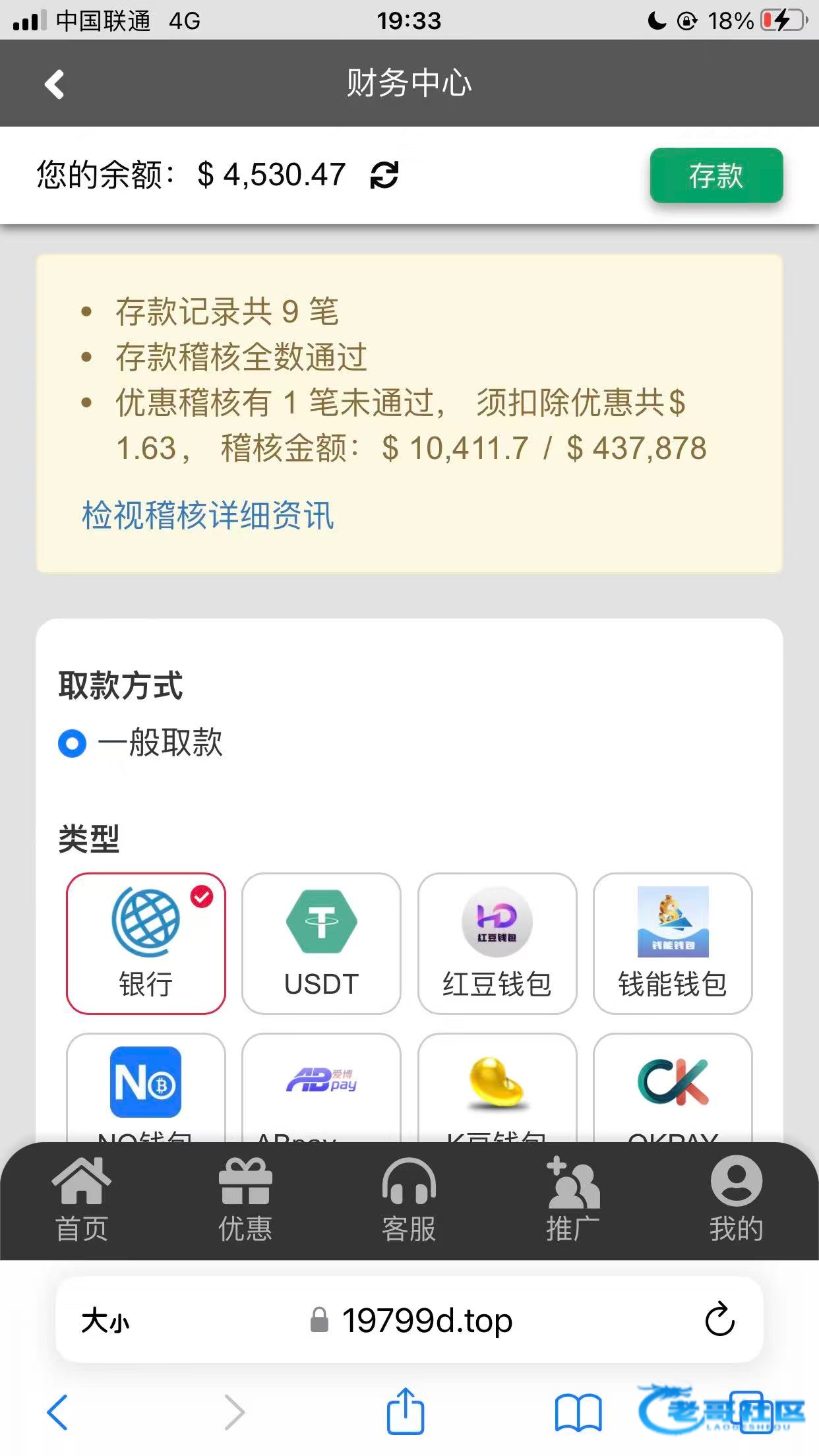The width and height of the screenshot is (819, 1456).
Task: Pick the NO钱包 option
Action: point(146,1088)
